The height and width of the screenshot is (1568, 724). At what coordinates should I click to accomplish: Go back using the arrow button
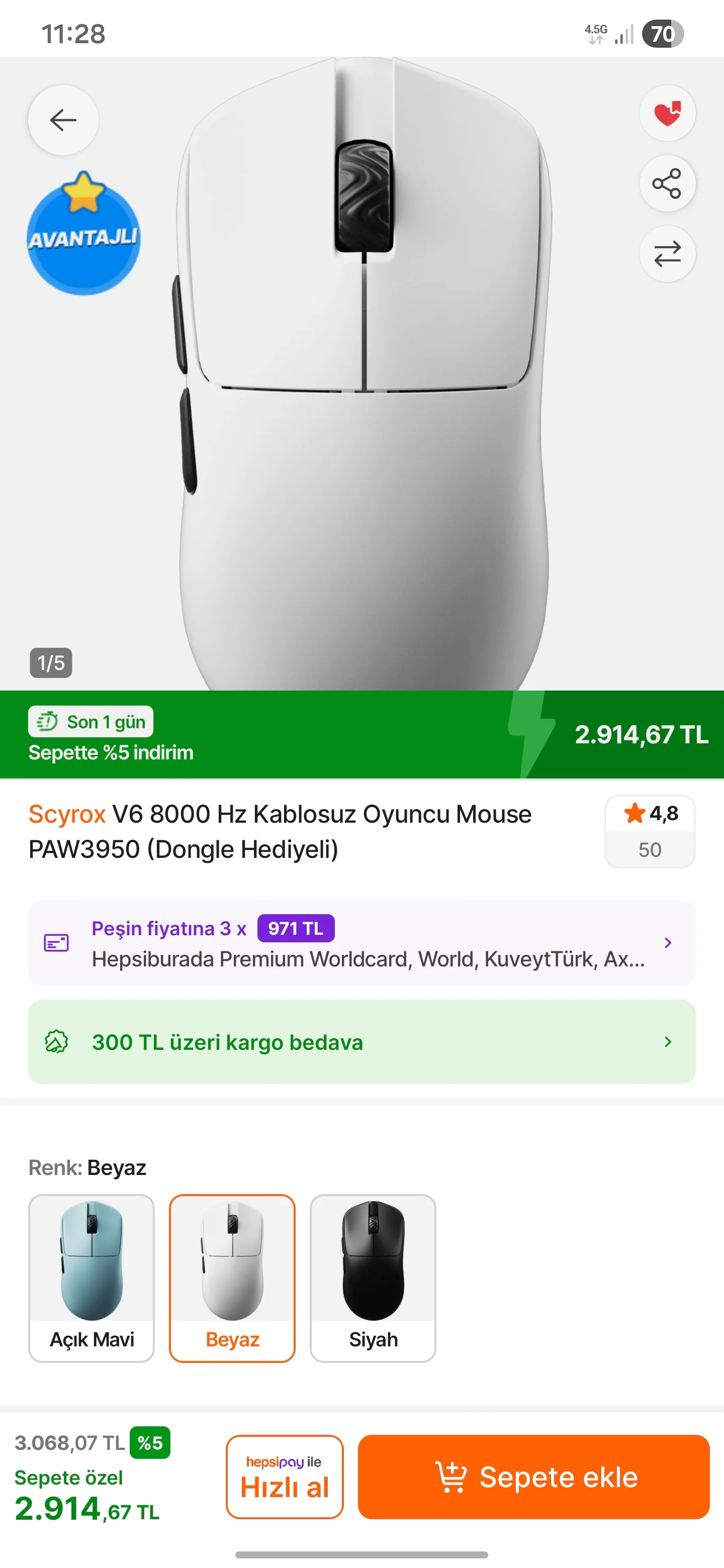[63, 120]
